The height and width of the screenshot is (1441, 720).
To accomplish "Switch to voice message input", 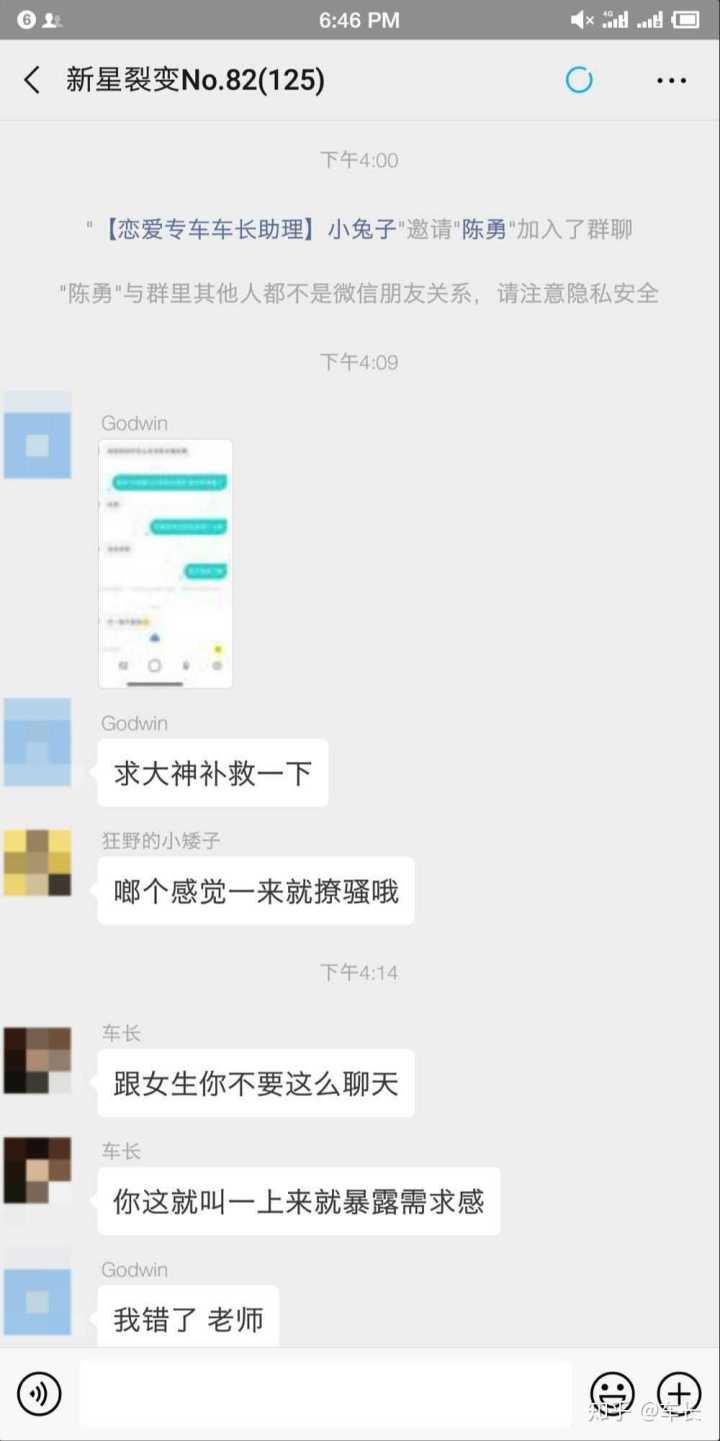I will pos(39,1392).
